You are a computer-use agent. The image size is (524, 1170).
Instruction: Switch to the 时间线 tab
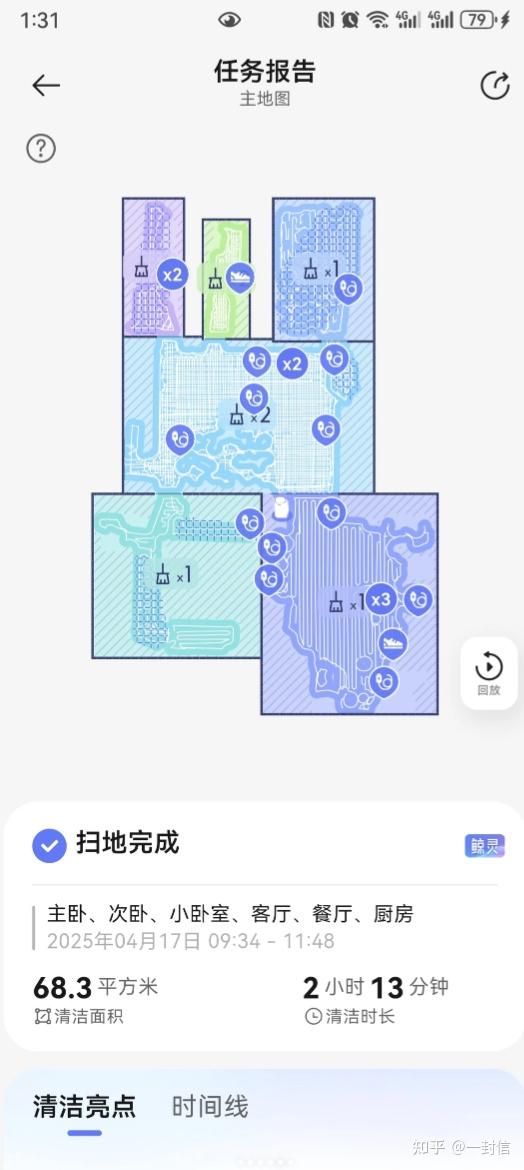[210, 1106]
